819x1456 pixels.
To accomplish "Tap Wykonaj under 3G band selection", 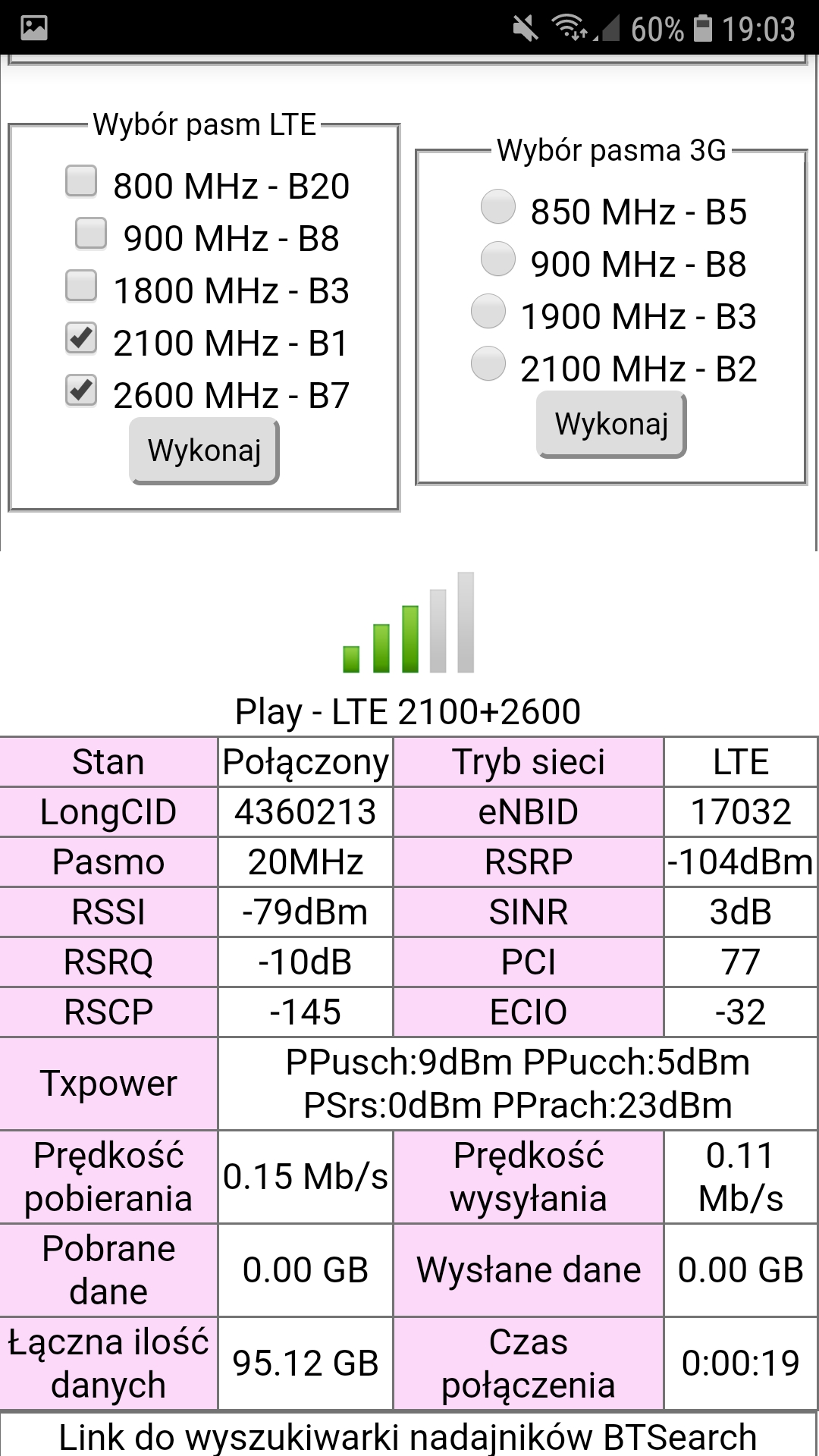I will 611,425.
